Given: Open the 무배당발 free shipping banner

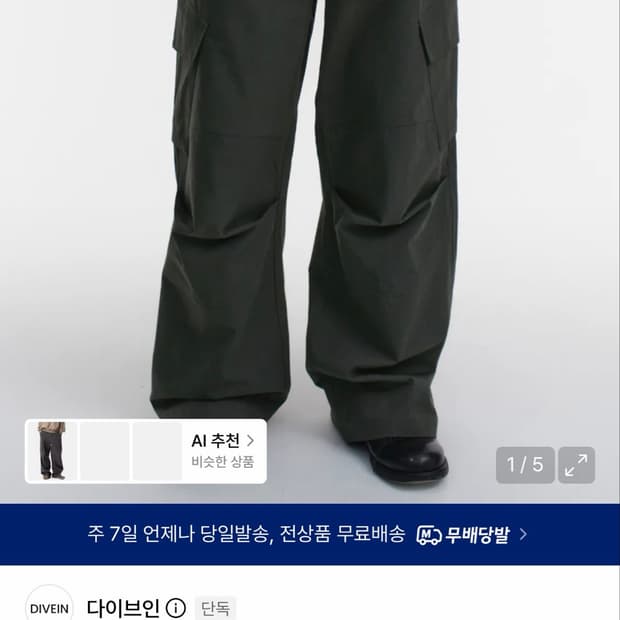Looking at the screenshot, I should pyautogui.click(x=310, y=534).
